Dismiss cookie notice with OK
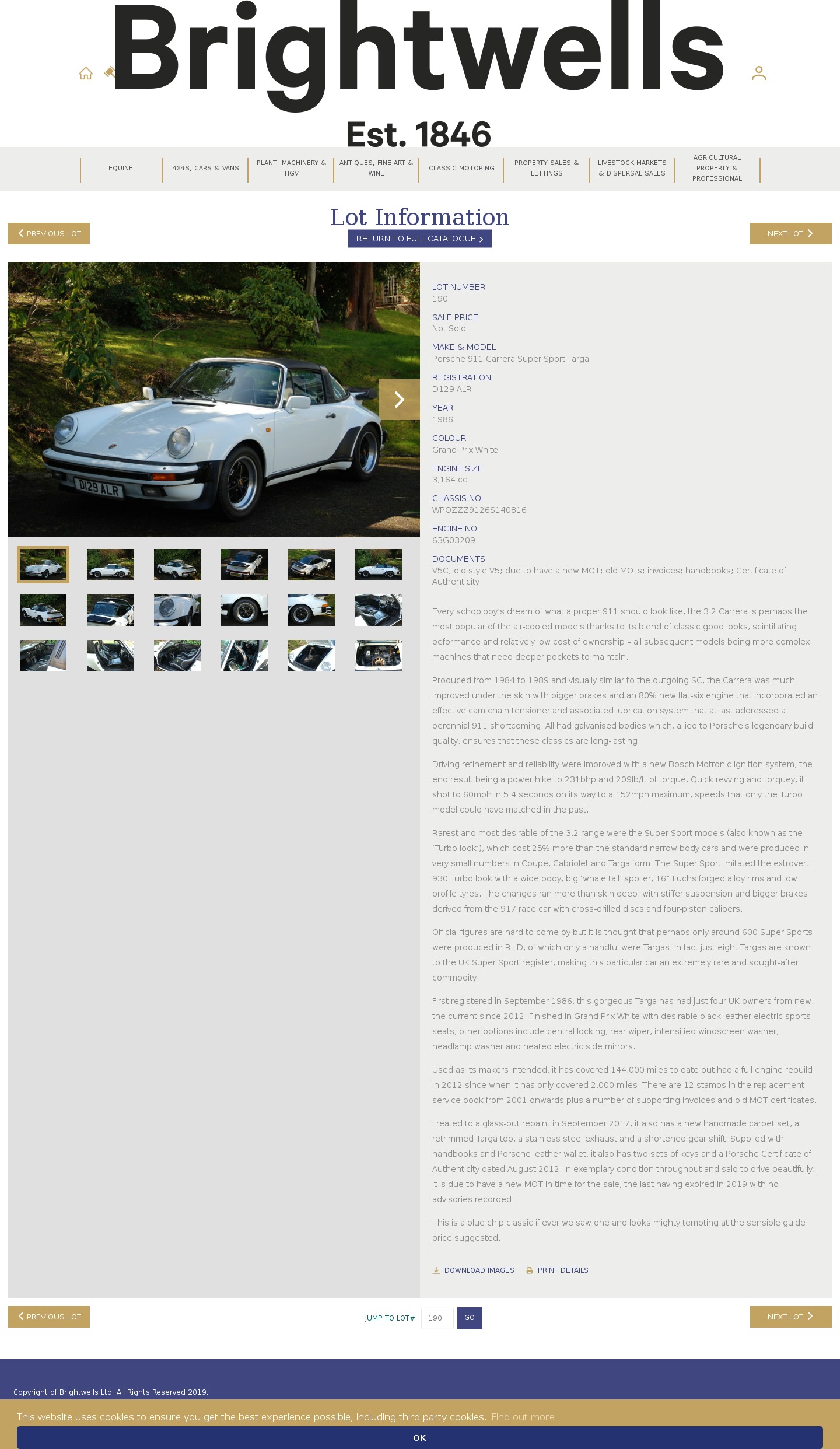840x1449 pixels. pos(419,1437)
